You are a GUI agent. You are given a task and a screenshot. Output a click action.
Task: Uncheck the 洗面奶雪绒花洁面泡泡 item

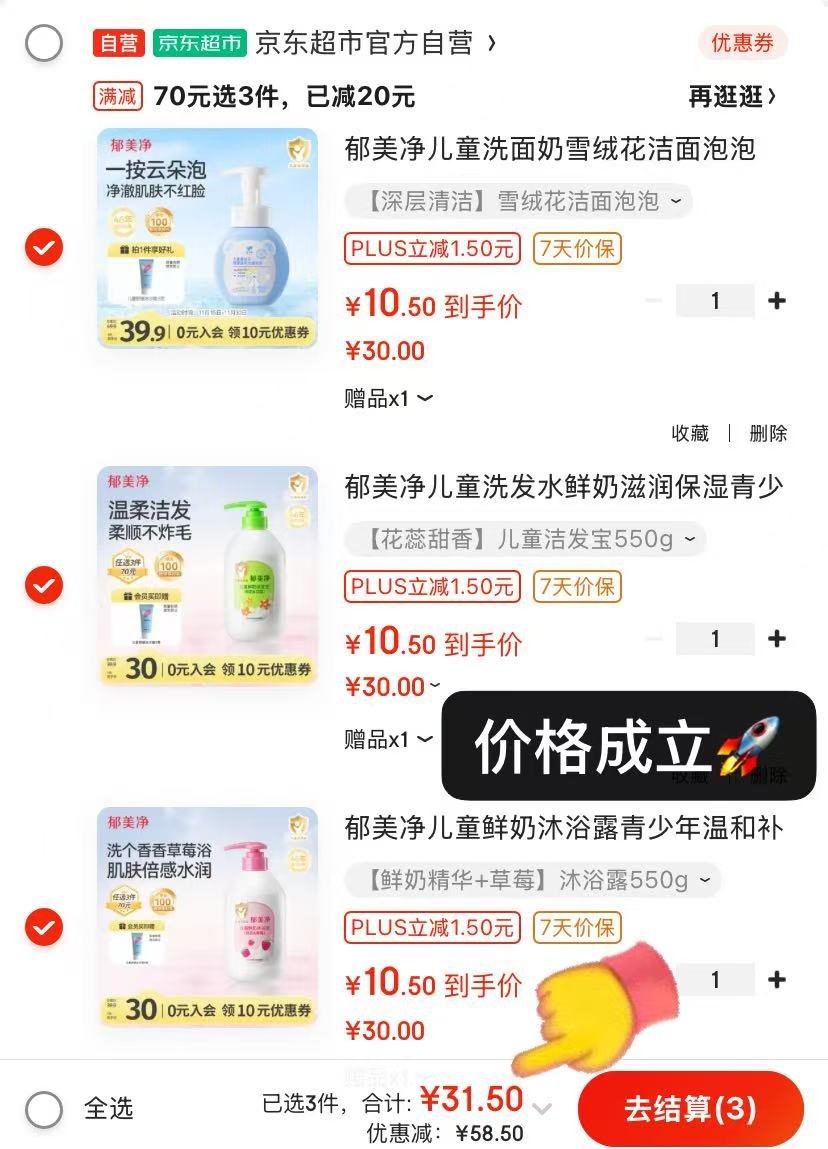(x=44, y=247)
